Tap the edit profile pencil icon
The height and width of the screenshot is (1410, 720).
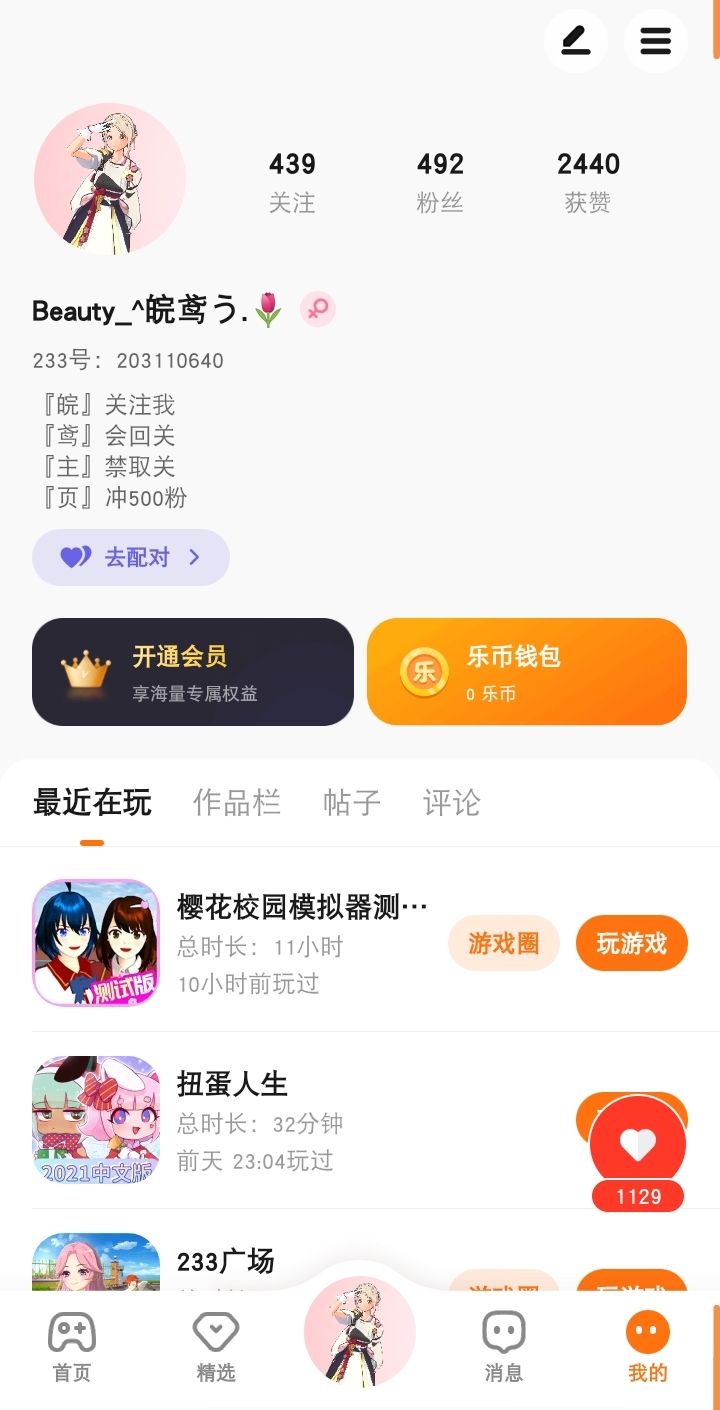click(x=575, y=41)
